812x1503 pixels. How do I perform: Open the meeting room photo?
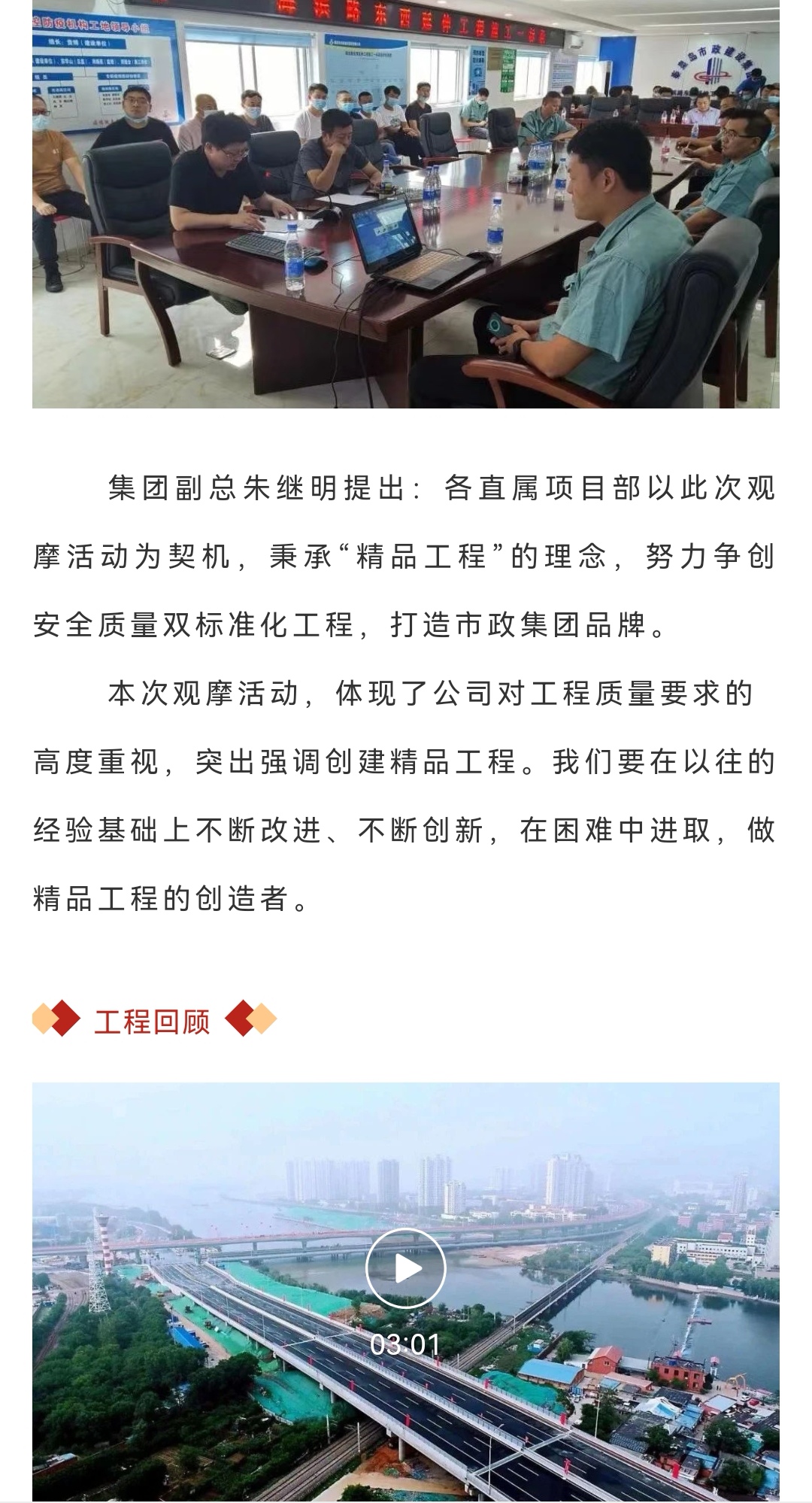coord(405,203)
